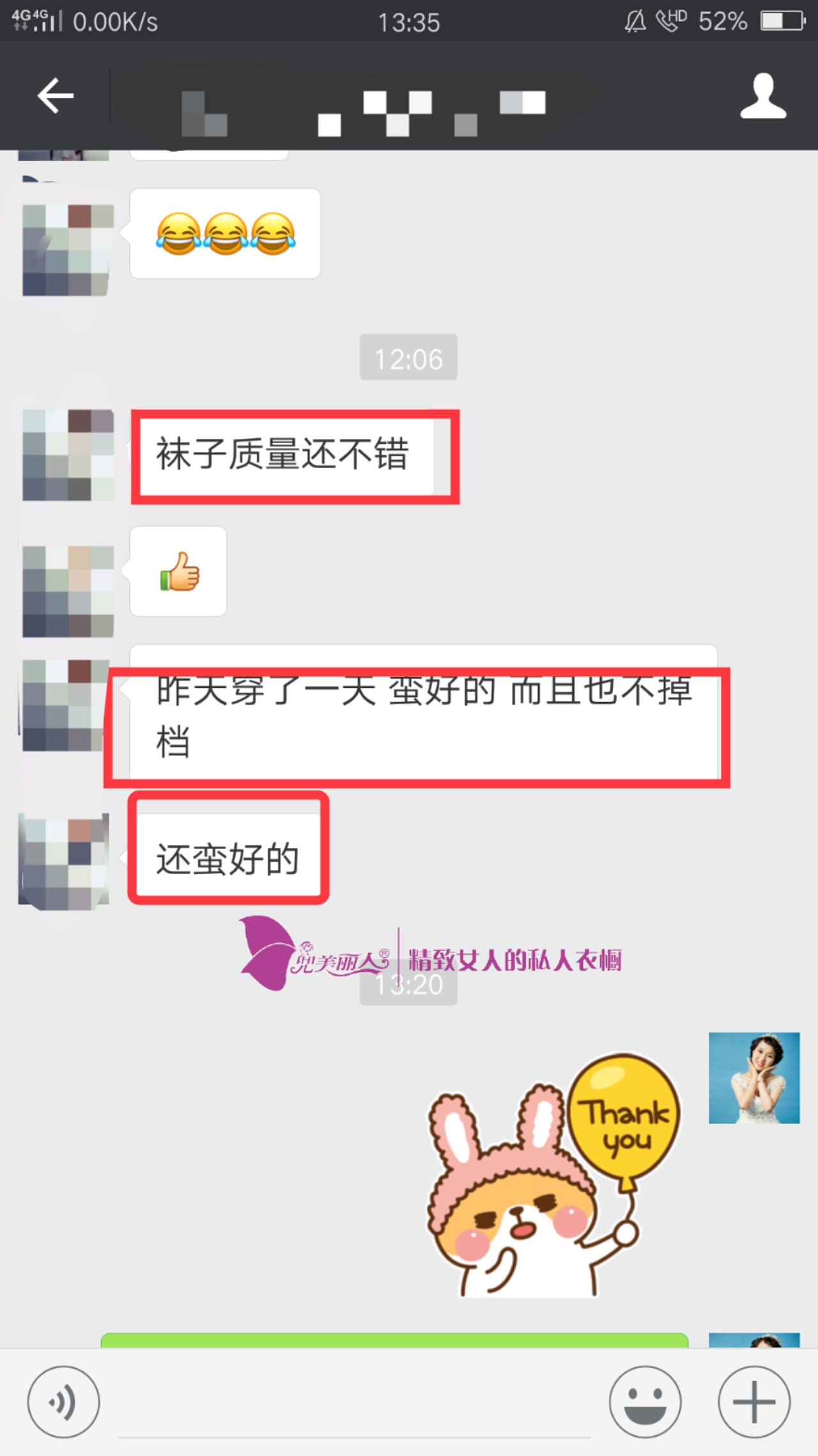Open your own avatar beside the Thank you sticker

coord(753,1077)
